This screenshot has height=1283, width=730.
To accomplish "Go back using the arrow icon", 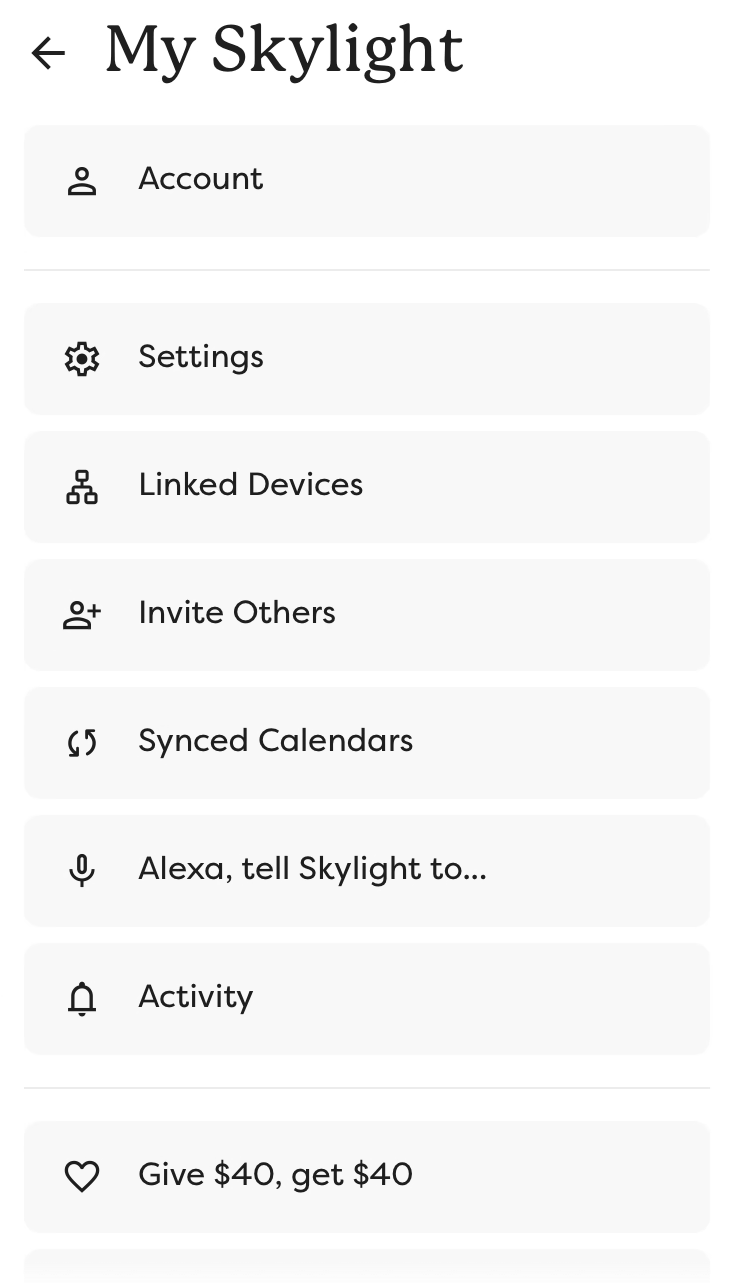I will [48, 52].
